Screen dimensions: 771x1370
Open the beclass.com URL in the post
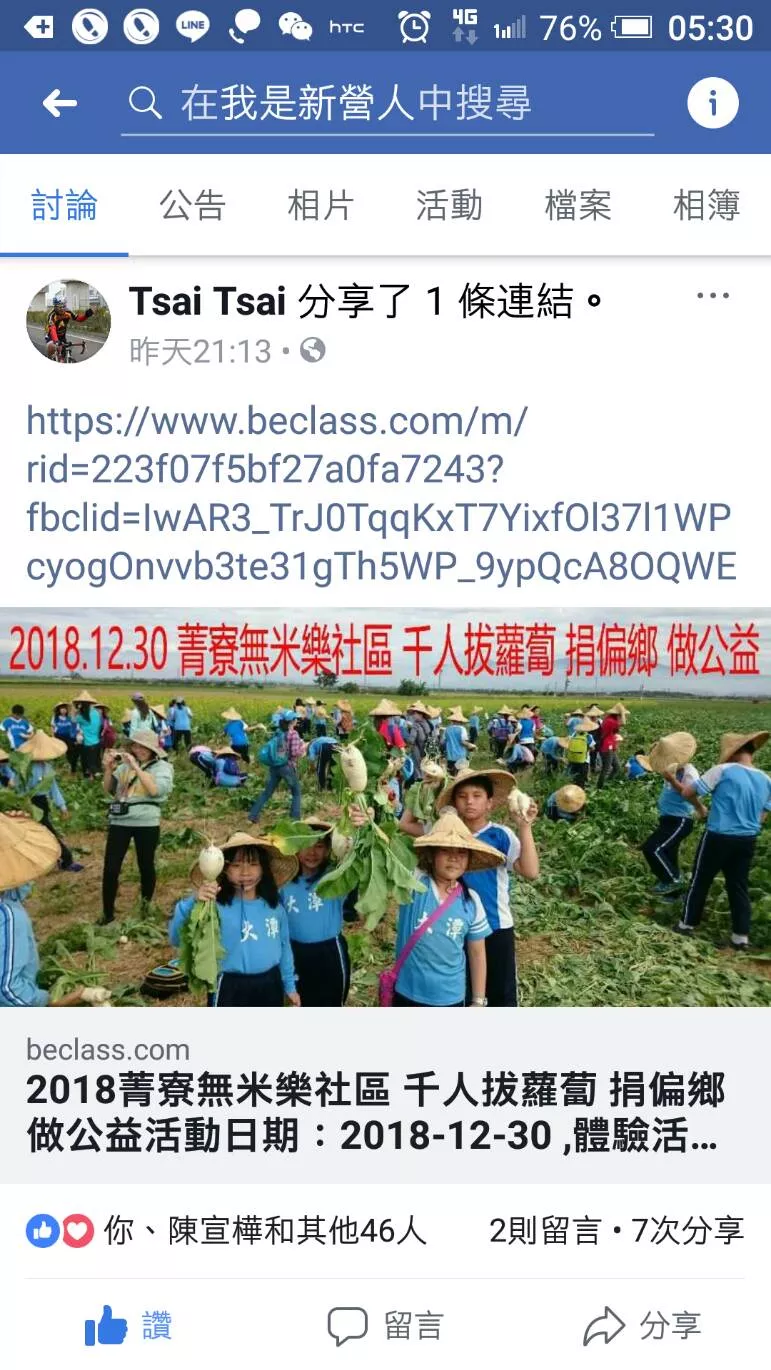pos(380,494)
